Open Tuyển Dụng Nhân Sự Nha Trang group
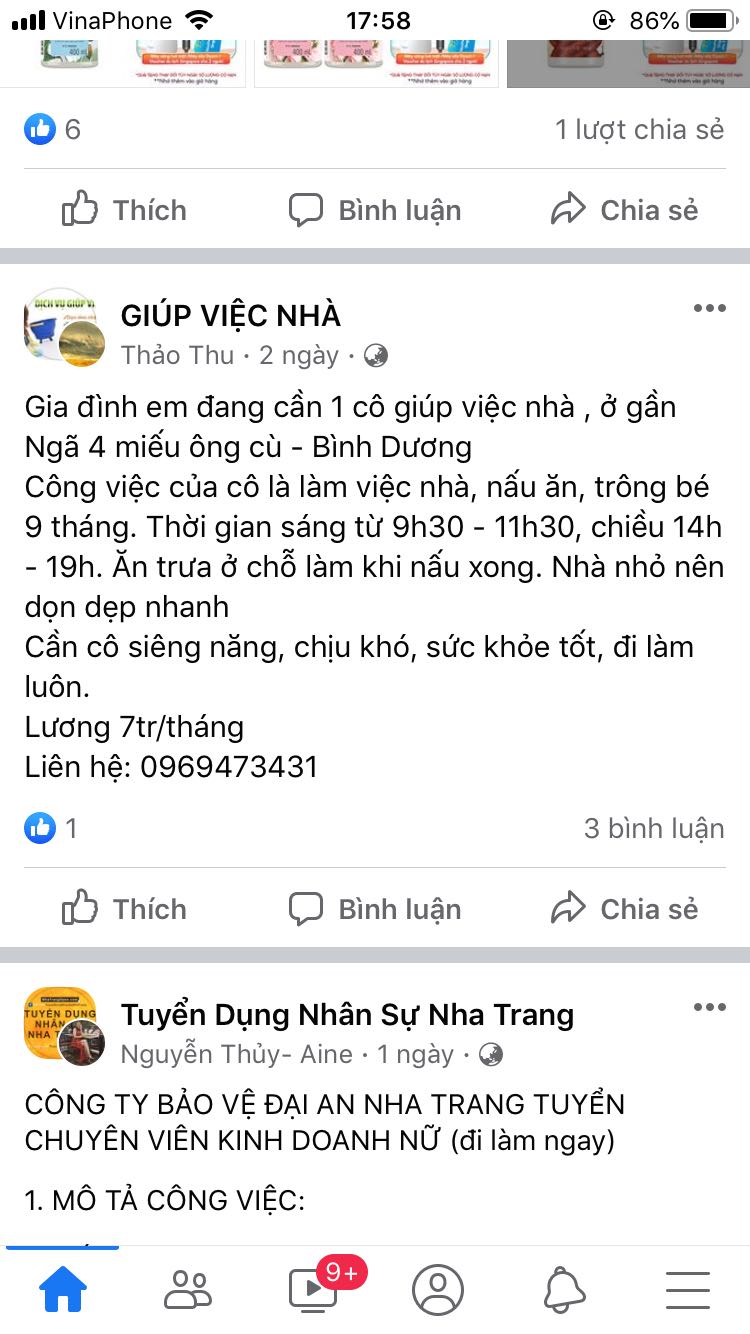The image size is (750, 1334). [x=348, y=1014]
